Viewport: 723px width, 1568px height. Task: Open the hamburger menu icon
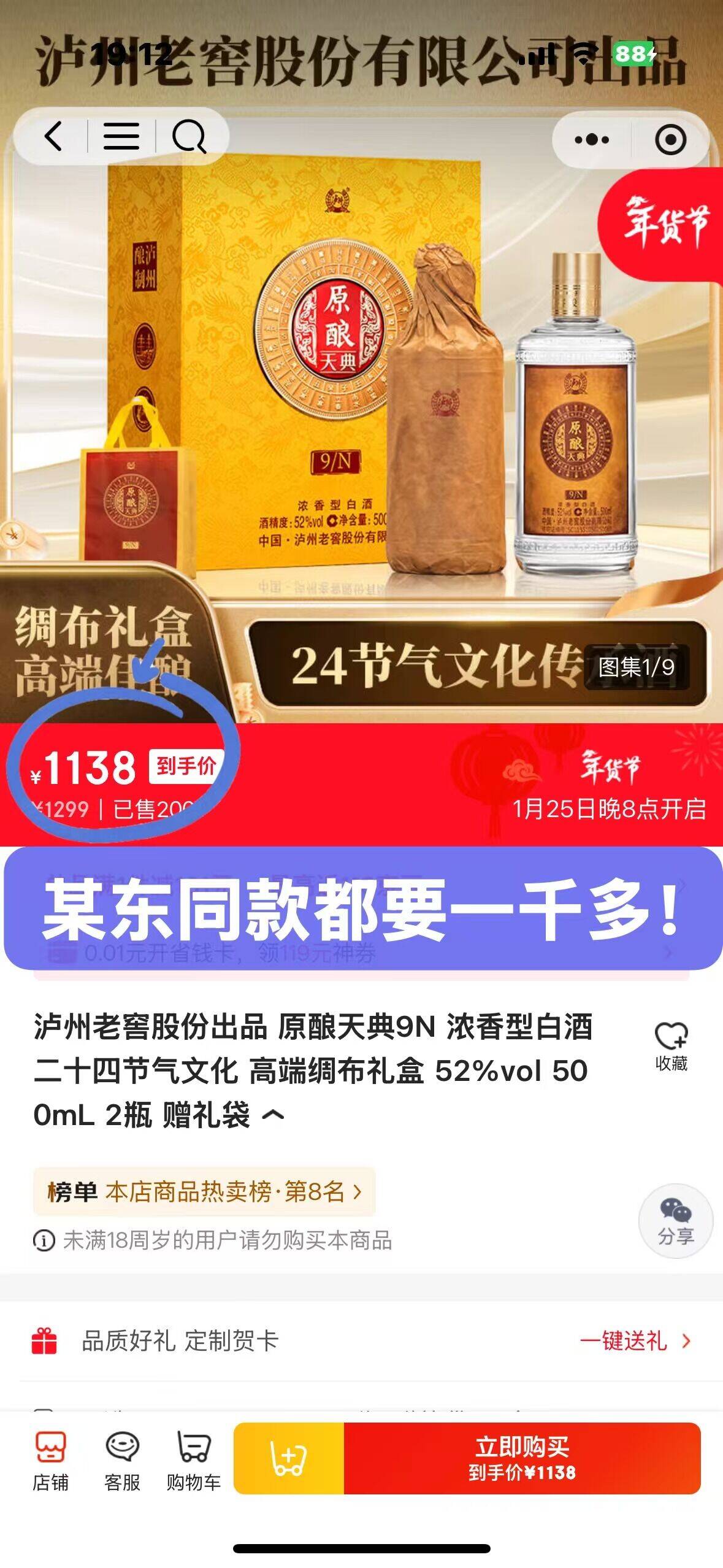click(121, 136)
